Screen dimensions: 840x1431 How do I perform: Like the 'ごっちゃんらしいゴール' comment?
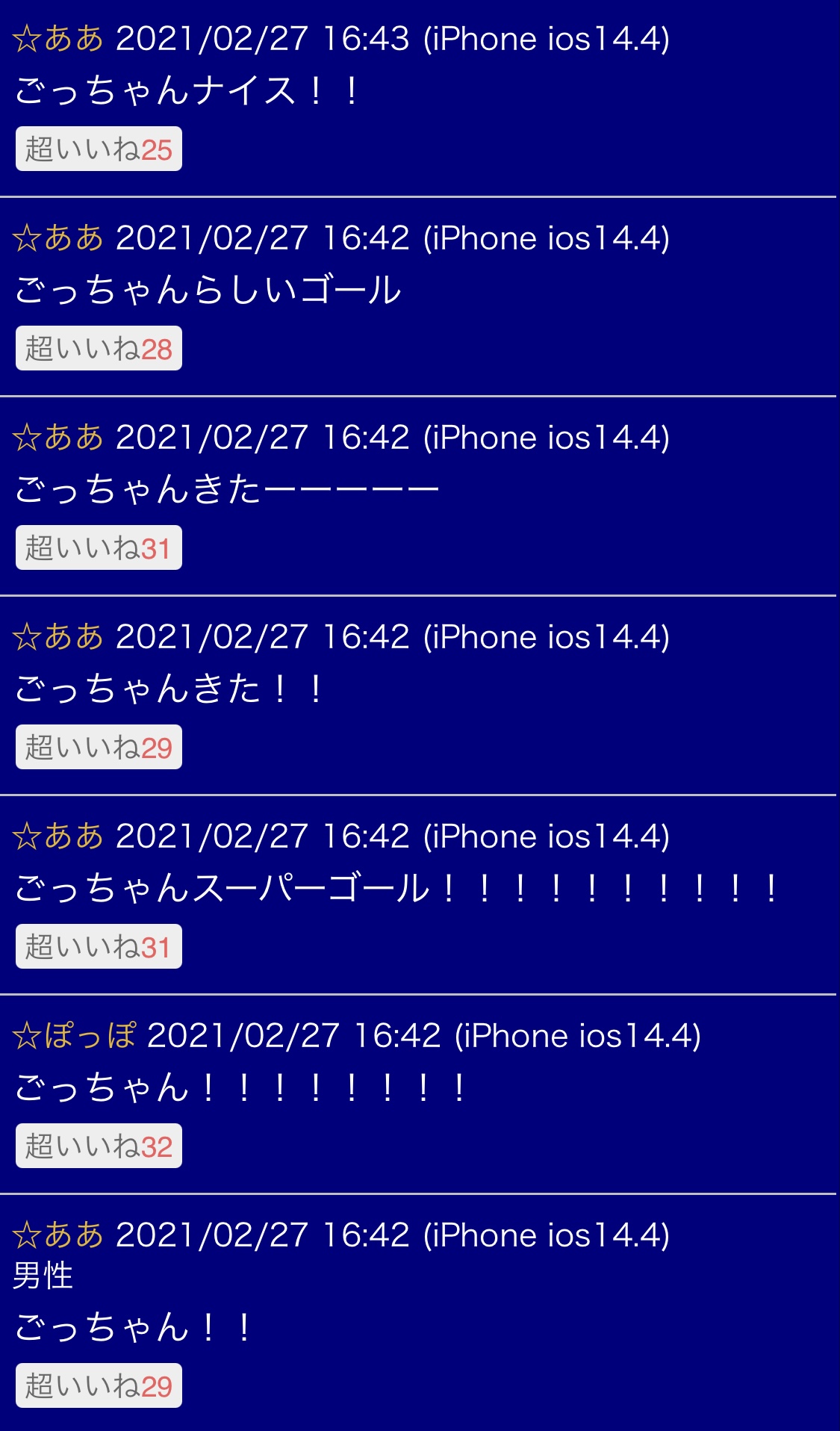click(99, 349)
